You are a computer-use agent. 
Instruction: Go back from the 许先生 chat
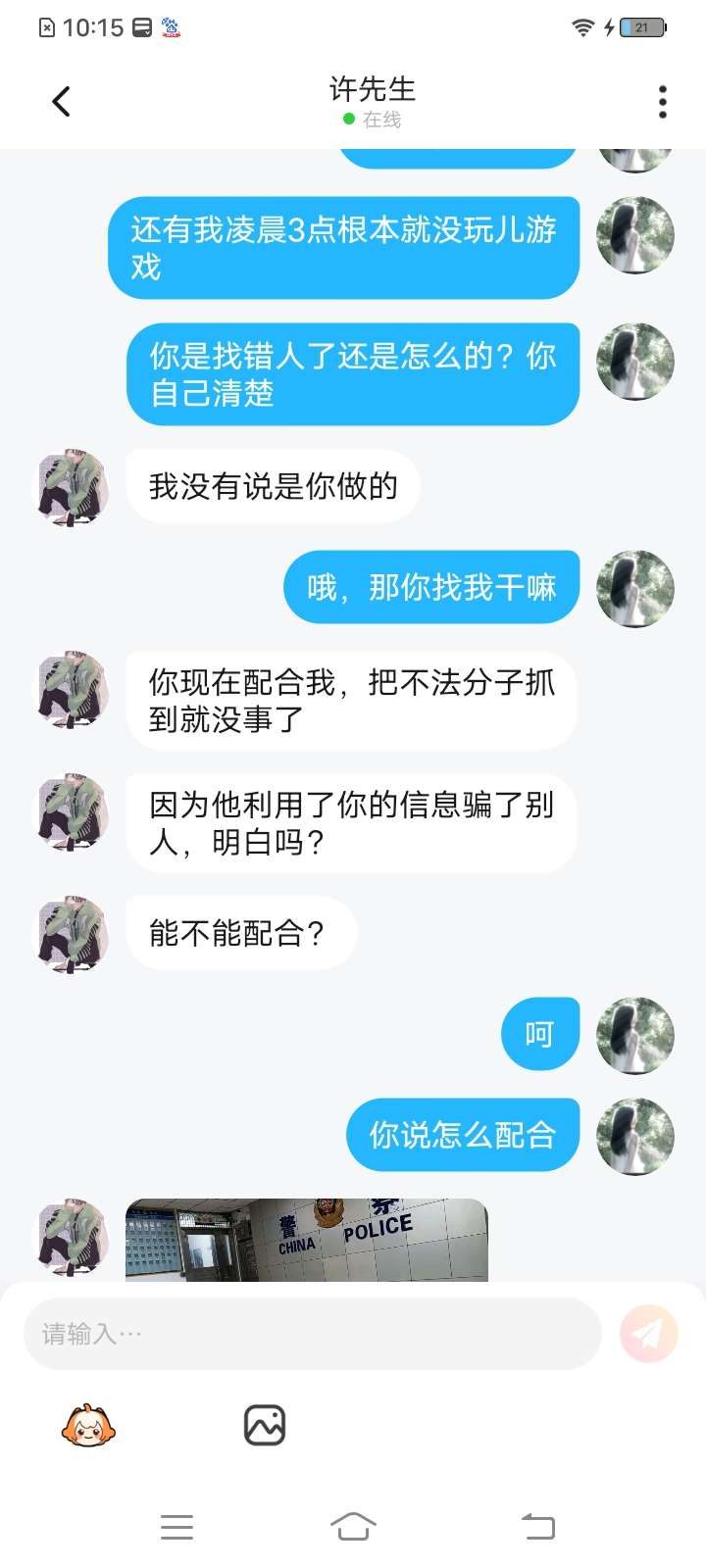tap(61, 102)
